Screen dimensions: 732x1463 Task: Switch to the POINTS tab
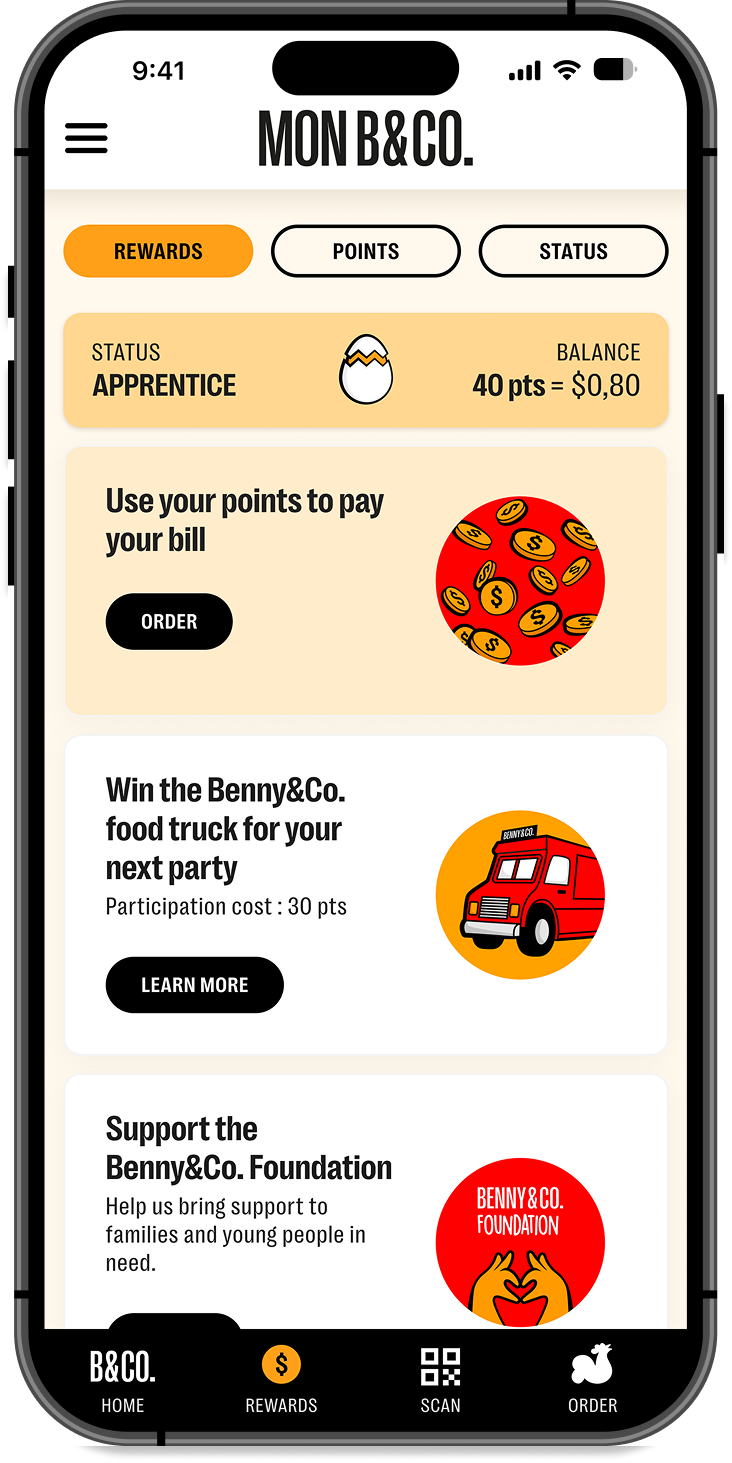[366, 251]
